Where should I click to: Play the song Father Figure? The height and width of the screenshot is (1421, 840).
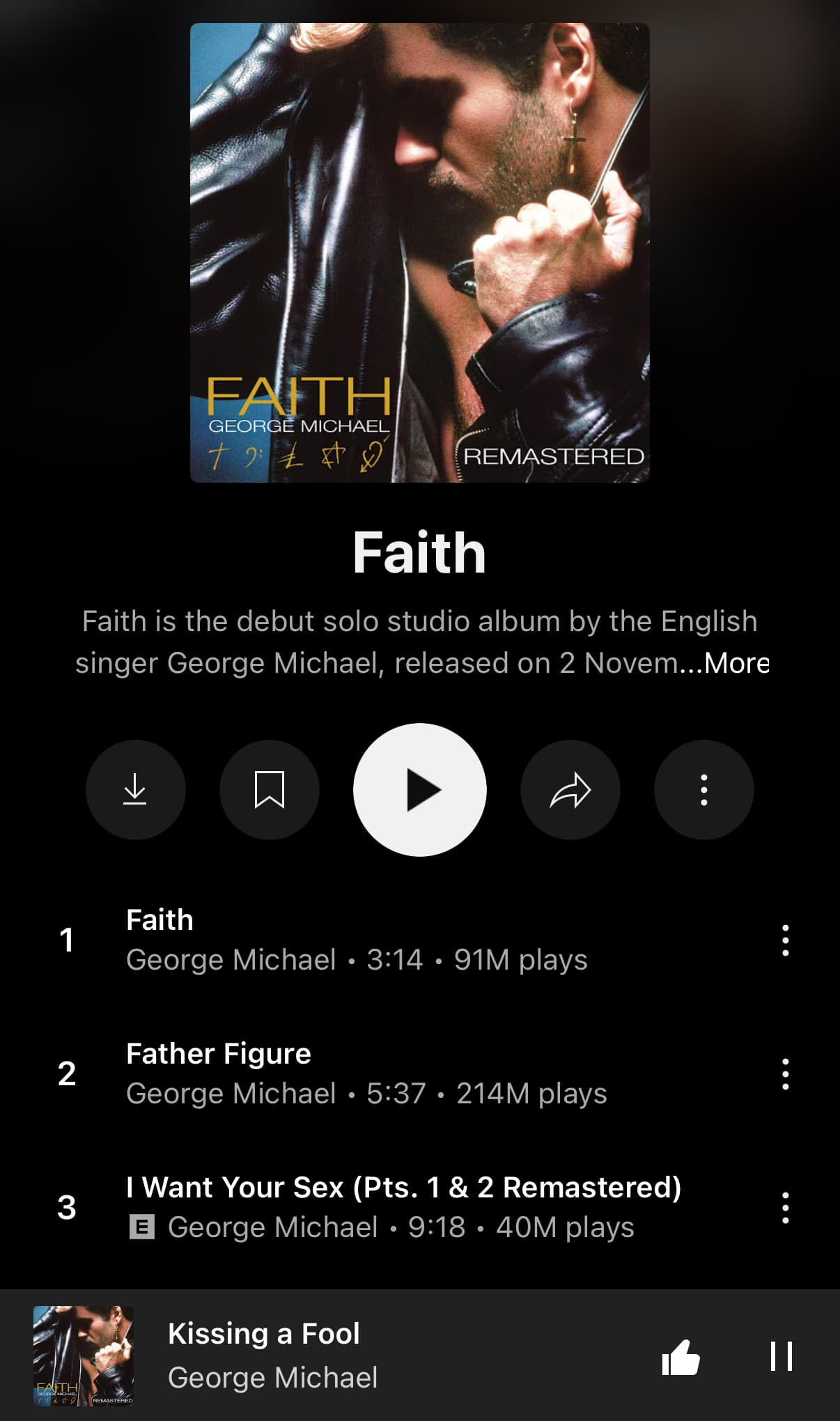coord(366,1073)
